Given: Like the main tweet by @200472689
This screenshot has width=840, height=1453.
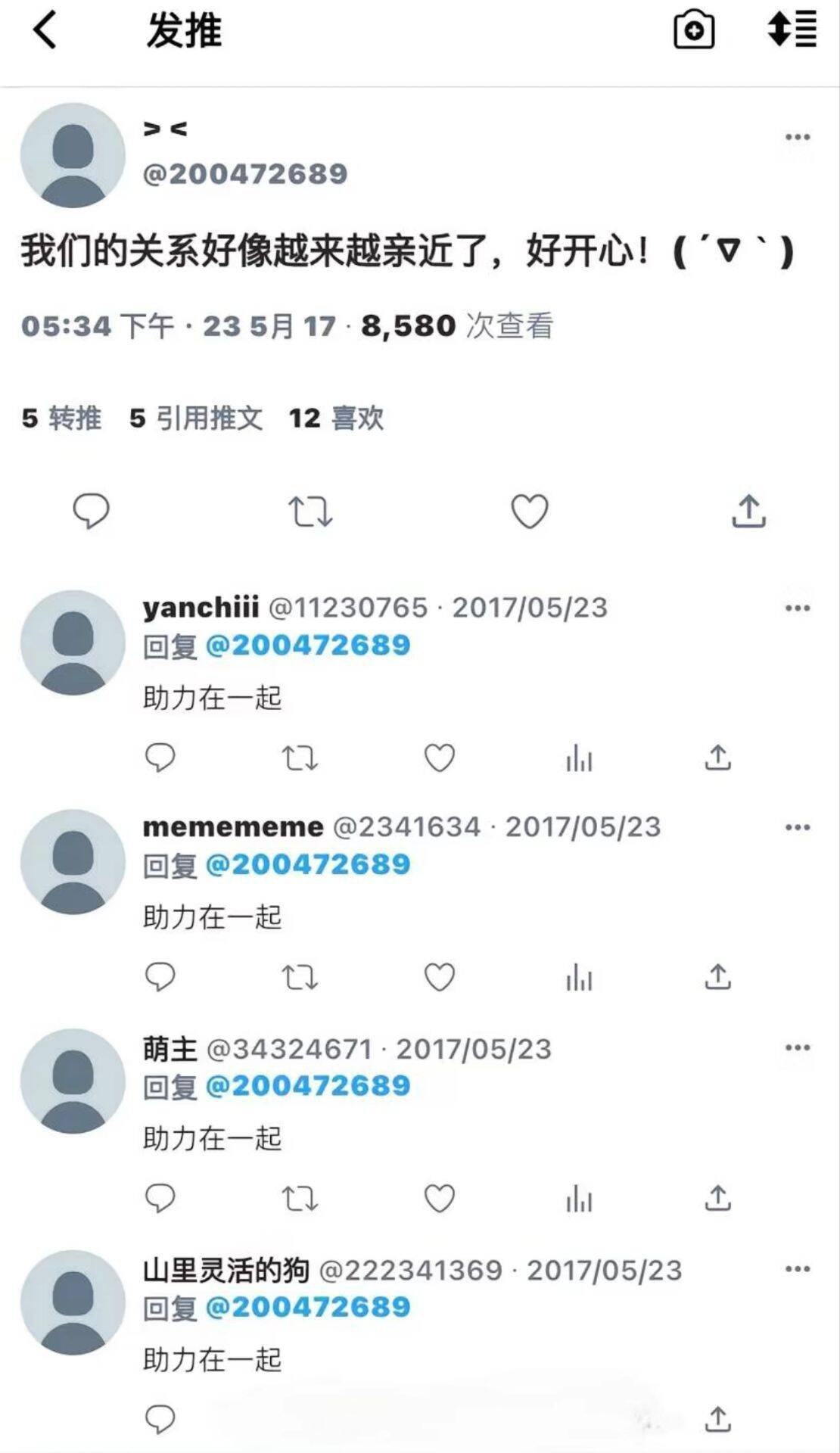Looking at the screenshot, I should point(530,512).
